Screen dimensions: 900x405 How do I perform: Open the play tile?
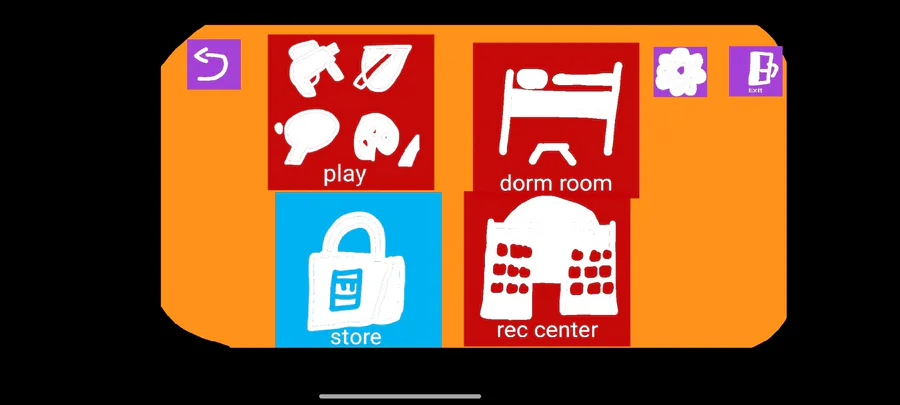[350, 112]
